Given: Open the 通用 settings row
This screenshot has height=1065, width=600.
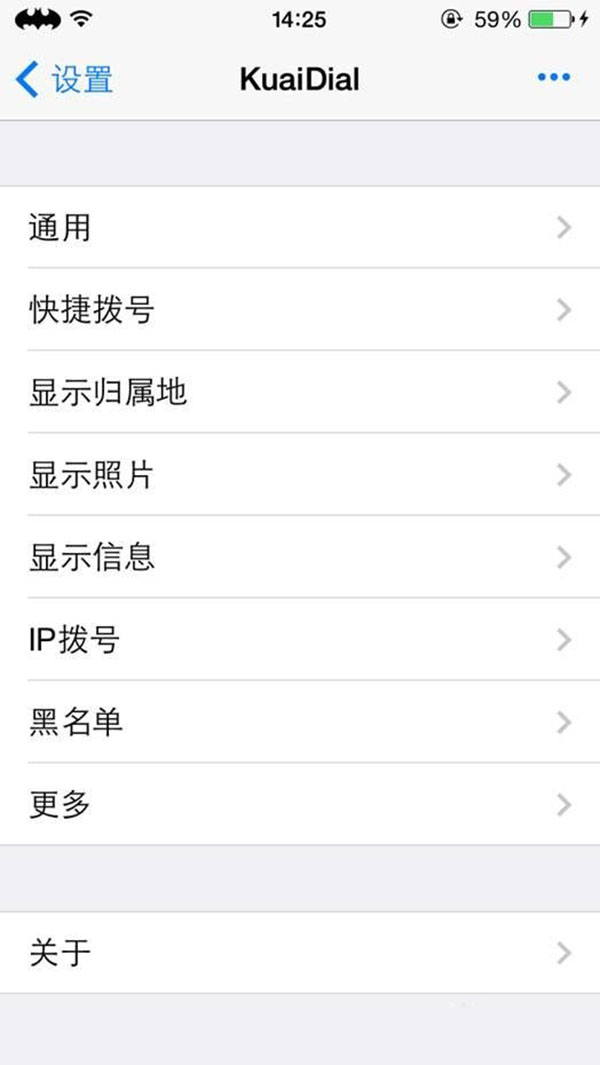Looking at the screenshot, I should [300, 227].
